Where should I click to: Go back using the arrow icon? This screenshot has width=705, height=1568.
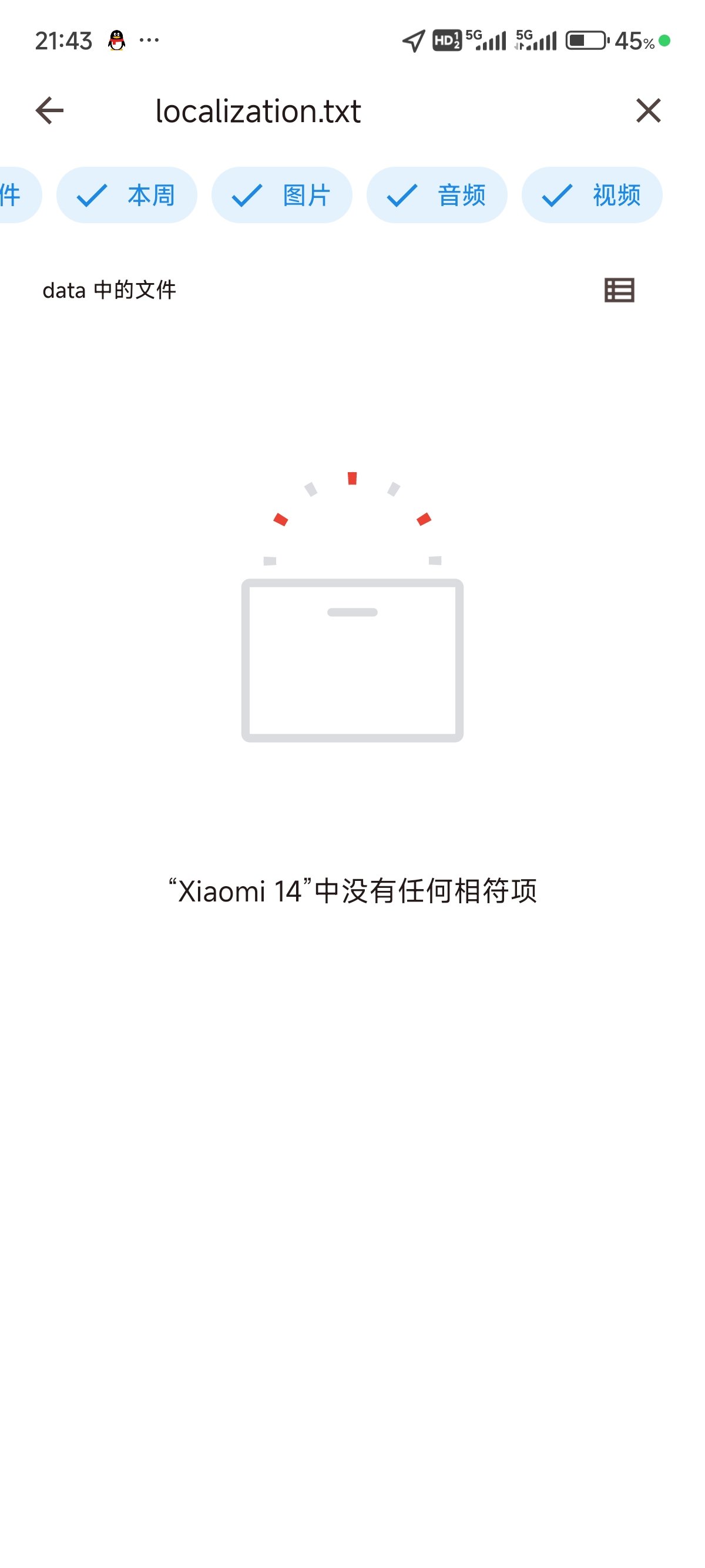click(x=49, y=111)
